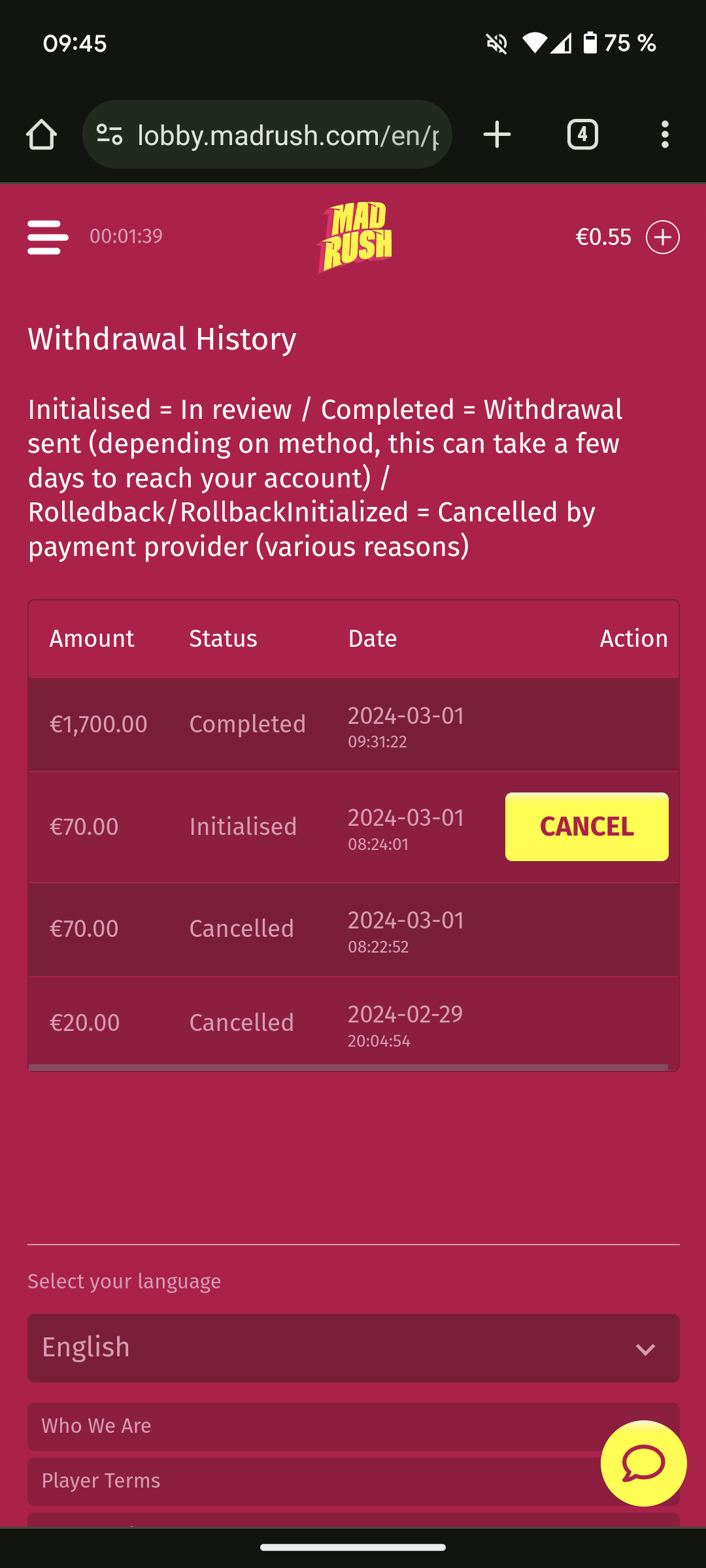Tap the plus icon to deposit funds

click(x=662, y=237)
